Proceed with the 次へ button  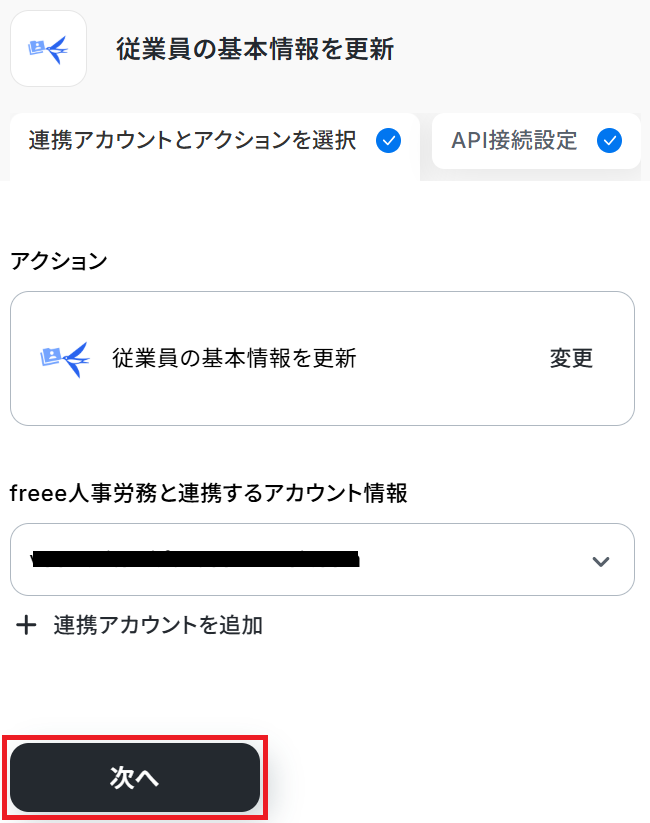pos(135,778)
